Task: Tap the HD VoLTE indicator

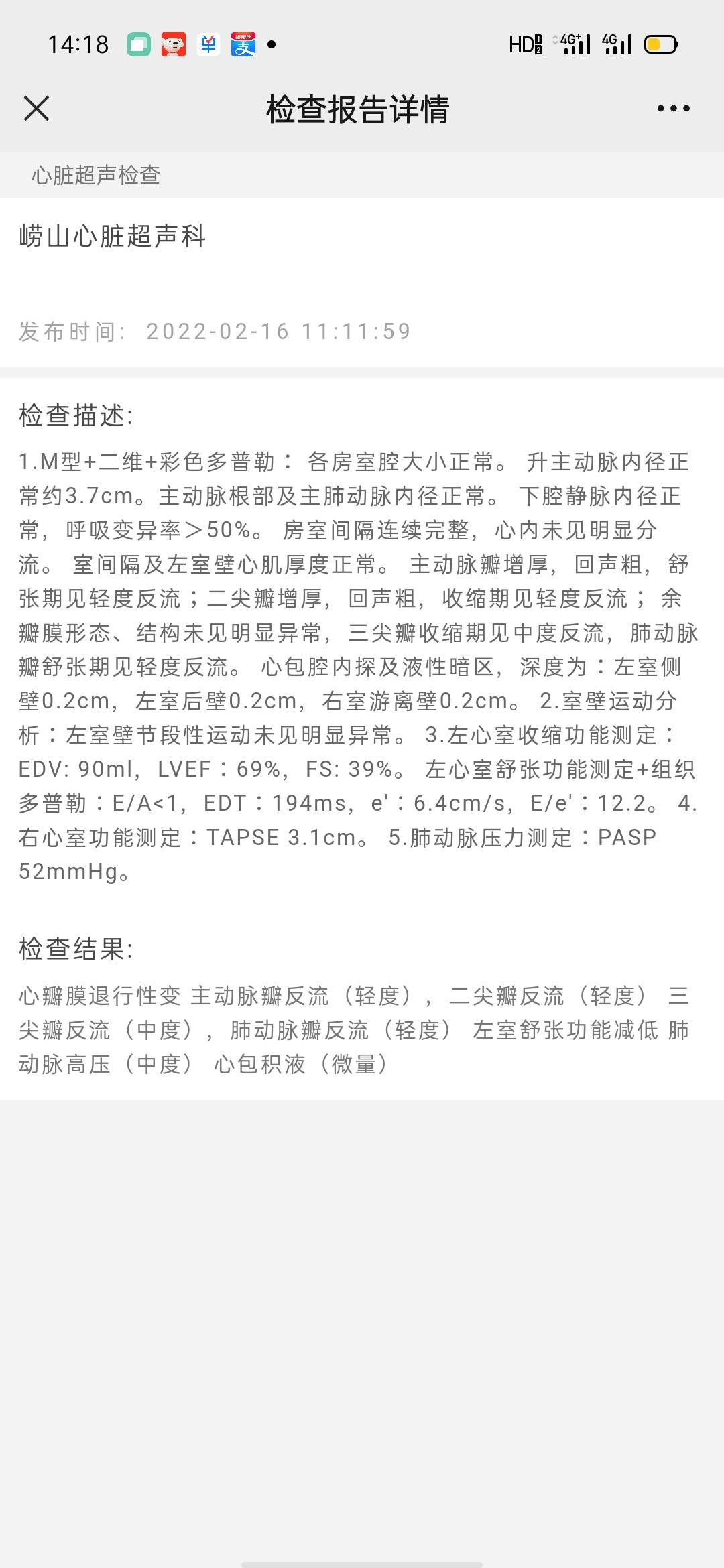Action: pos(526,44)
